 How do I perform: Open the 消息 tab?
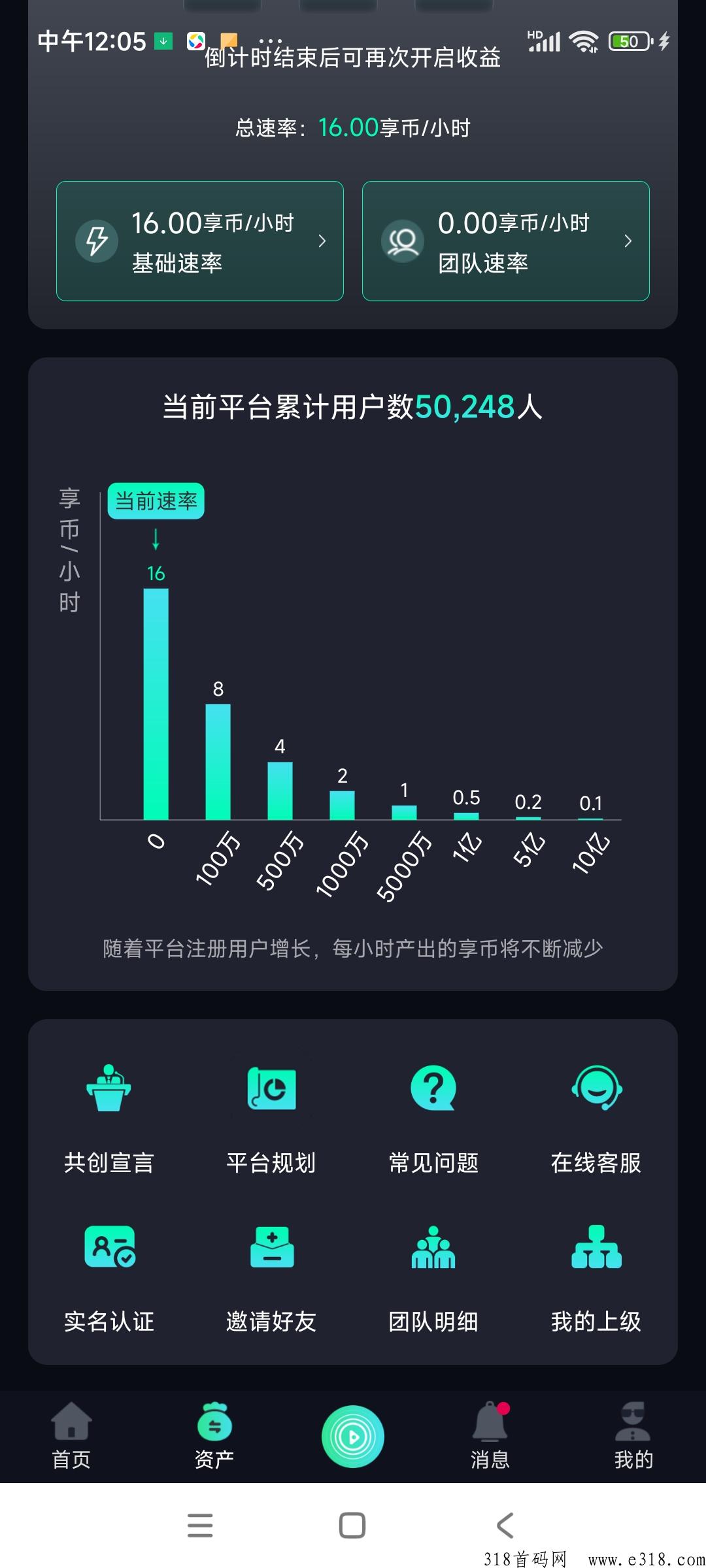(490, 1436)
